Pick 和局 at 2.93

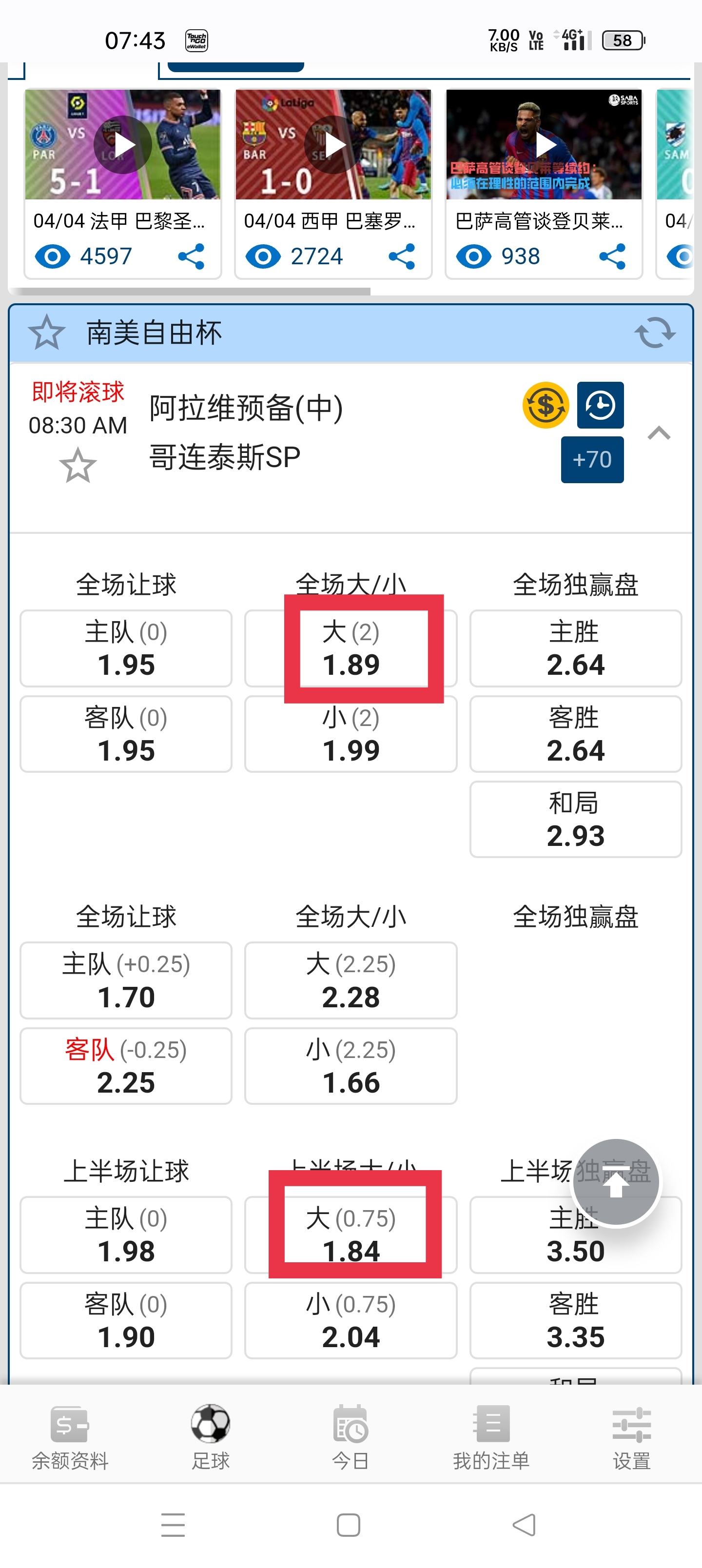pos(575,819)
